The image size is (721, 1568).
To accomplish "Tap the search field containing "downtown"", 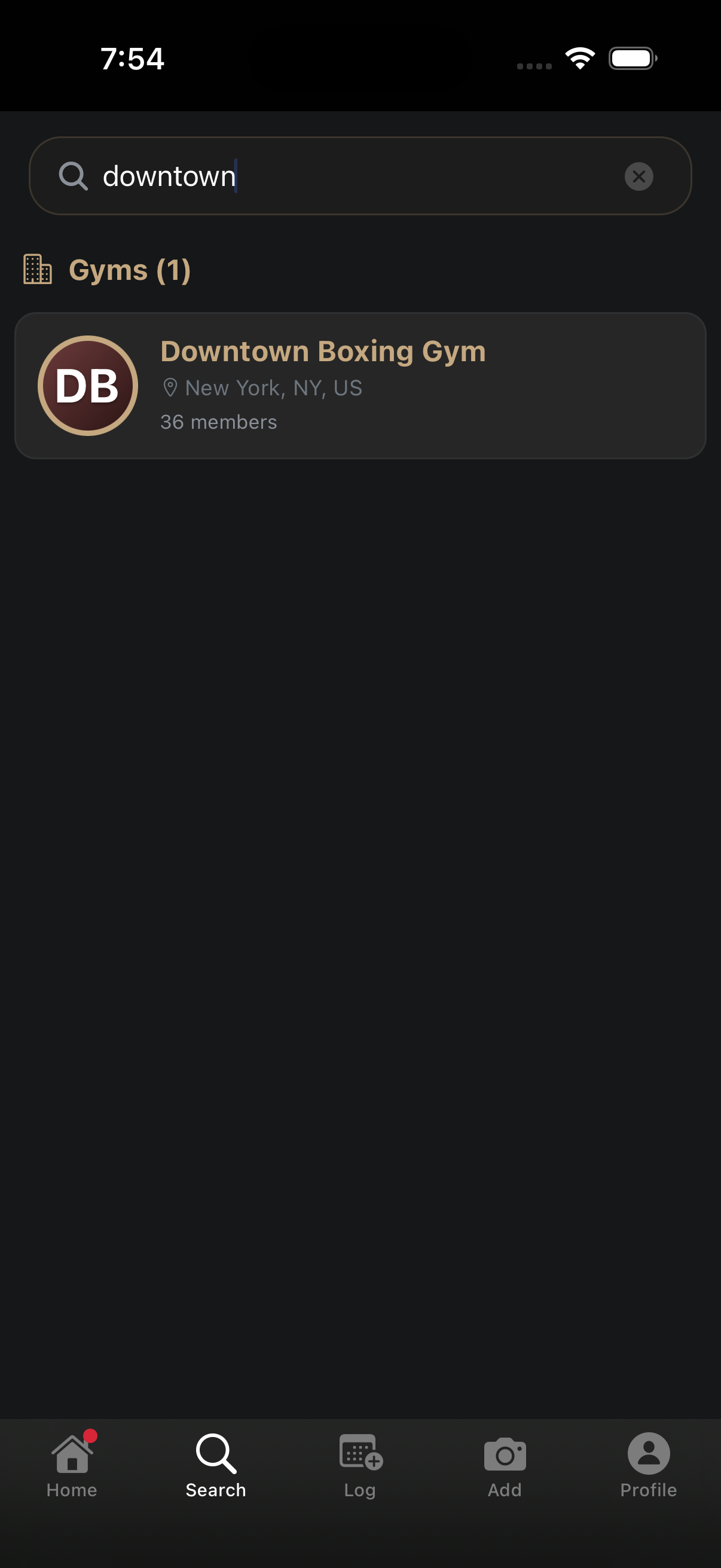I will (x=360, y=176).
